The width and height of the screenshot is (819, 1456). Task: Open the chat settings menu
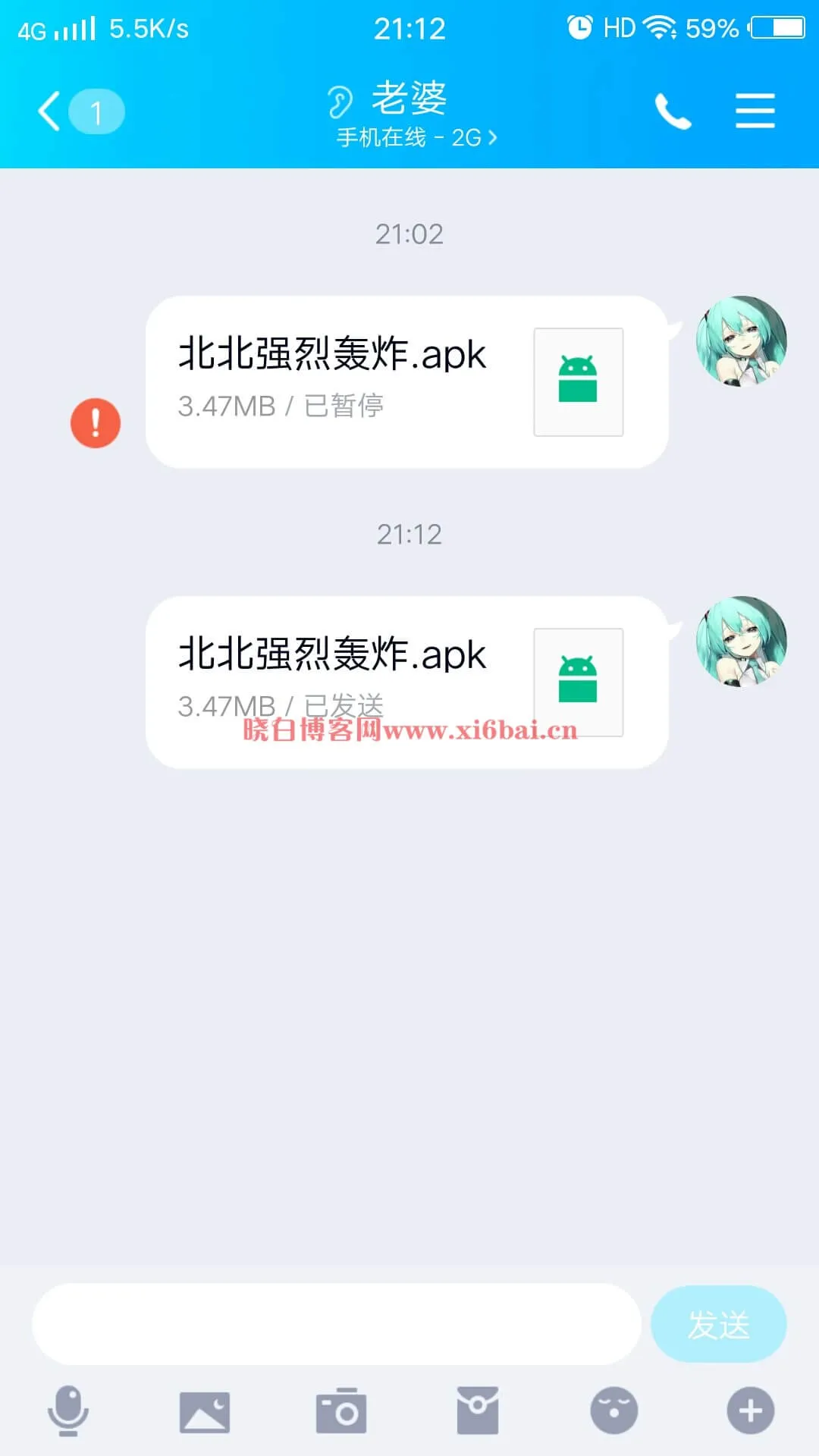(755, 111)
